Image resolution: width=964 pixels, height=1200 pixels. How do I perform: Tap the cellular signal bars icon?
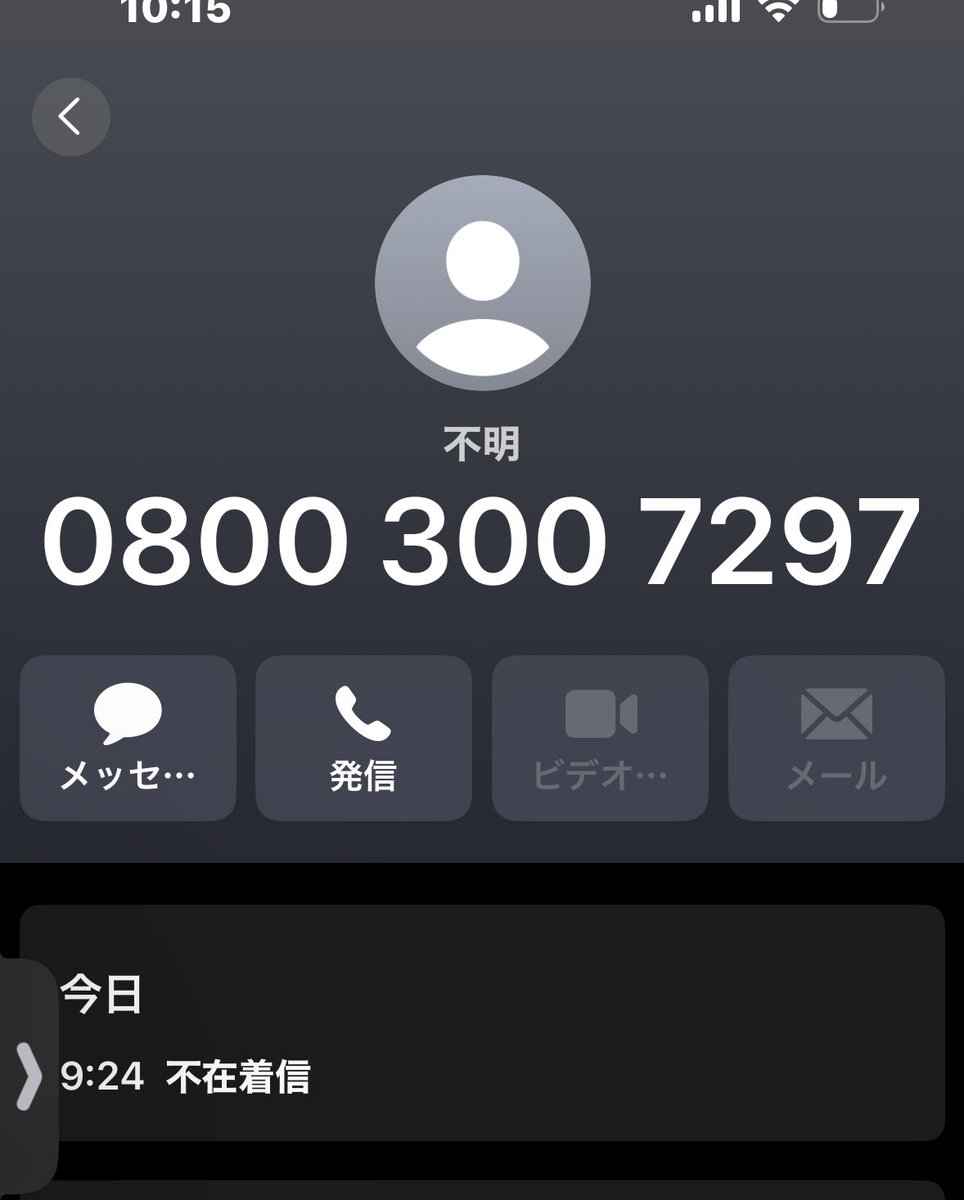pos(716,10)
